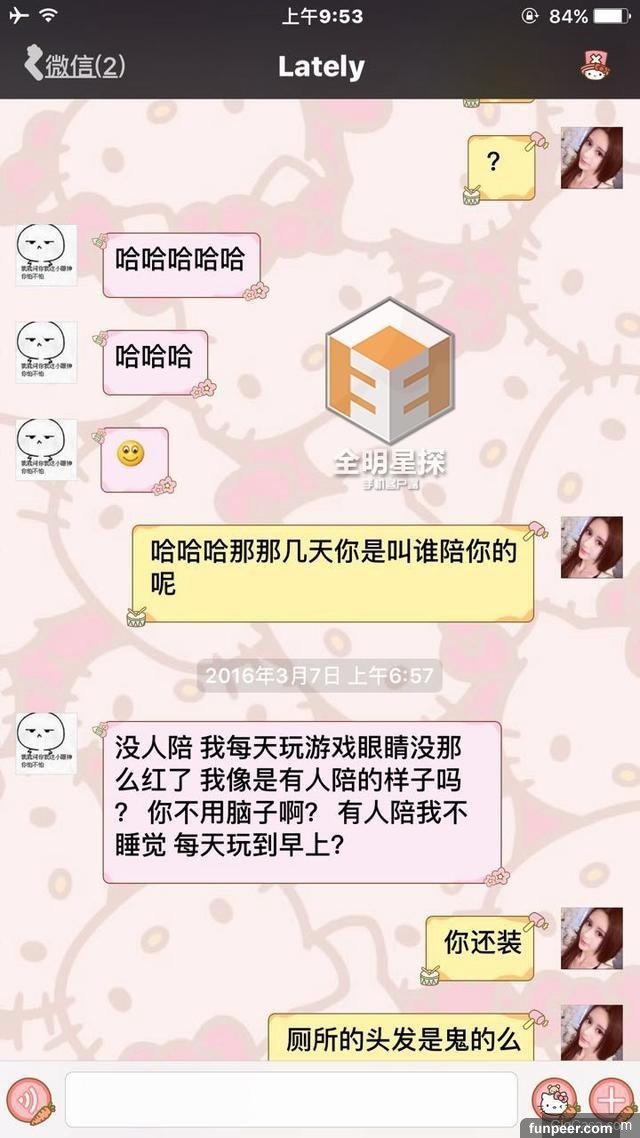Open the plus attachment menu
This screenshot has height=1138, width=640.
pyautogui.click(x=609, y=1098)
